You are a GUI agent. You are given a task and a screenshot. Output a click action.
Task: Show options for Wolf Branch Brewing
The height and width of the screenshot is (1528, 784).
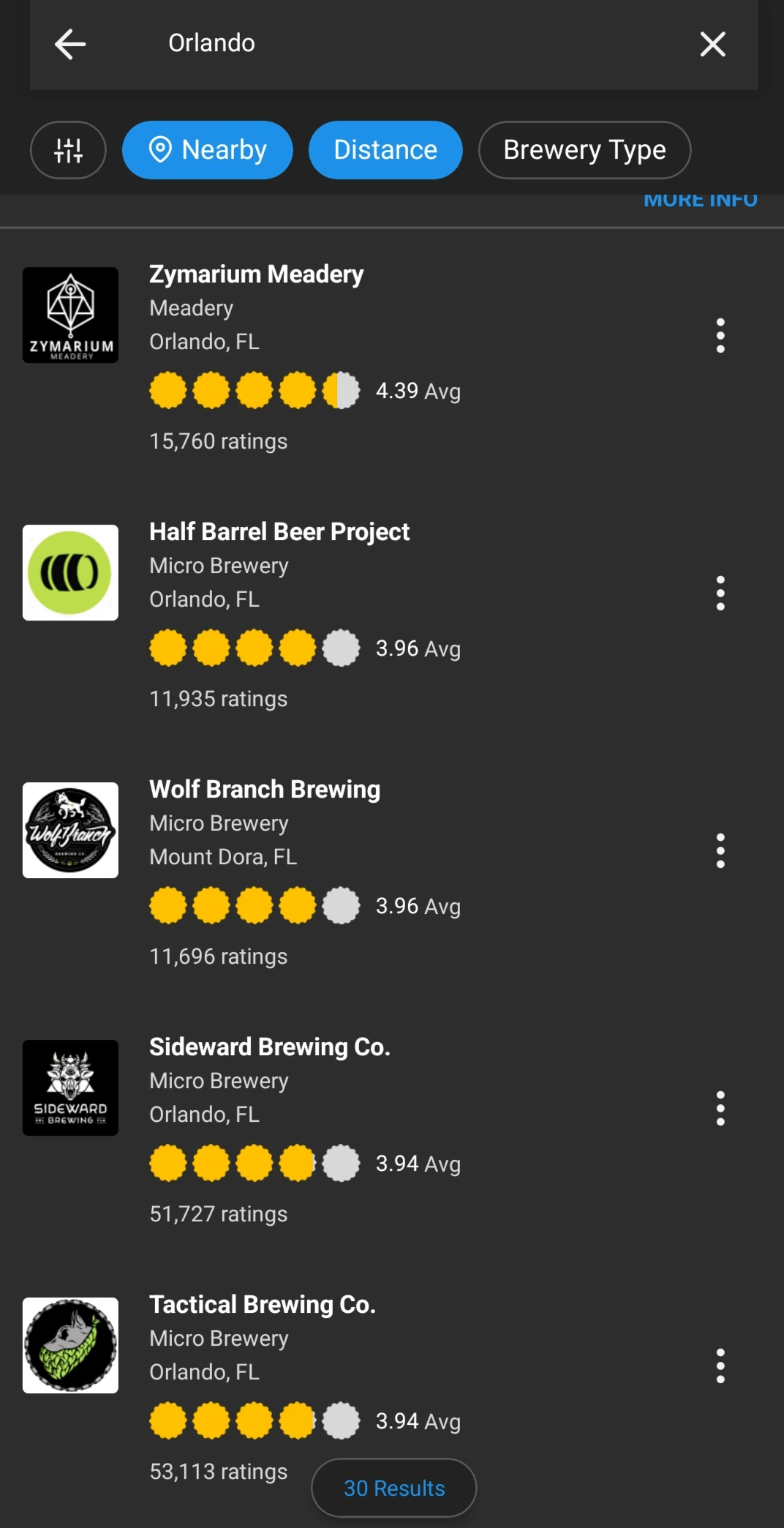click(x=720, y=851)
